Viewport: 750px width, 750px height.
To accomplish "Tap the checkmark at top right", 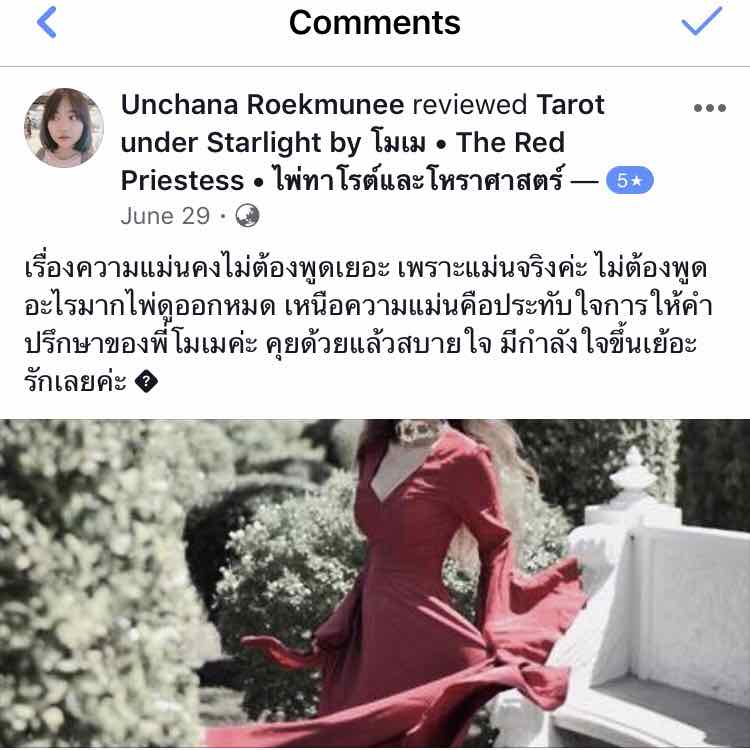I will pos(701,22).
